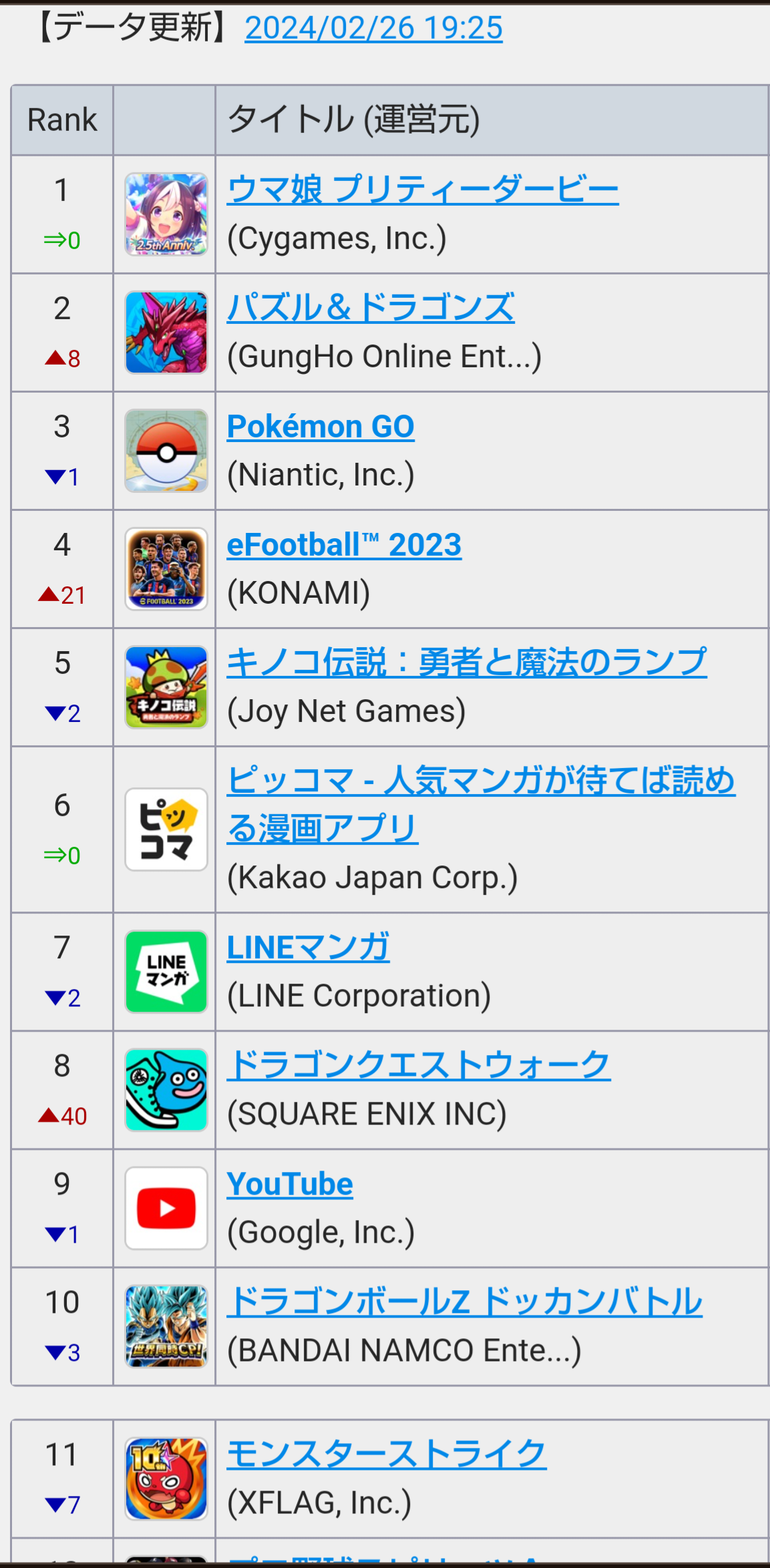
Task: Tap the パズル&ドラゴンズ link
Action: tap(371, 308)
